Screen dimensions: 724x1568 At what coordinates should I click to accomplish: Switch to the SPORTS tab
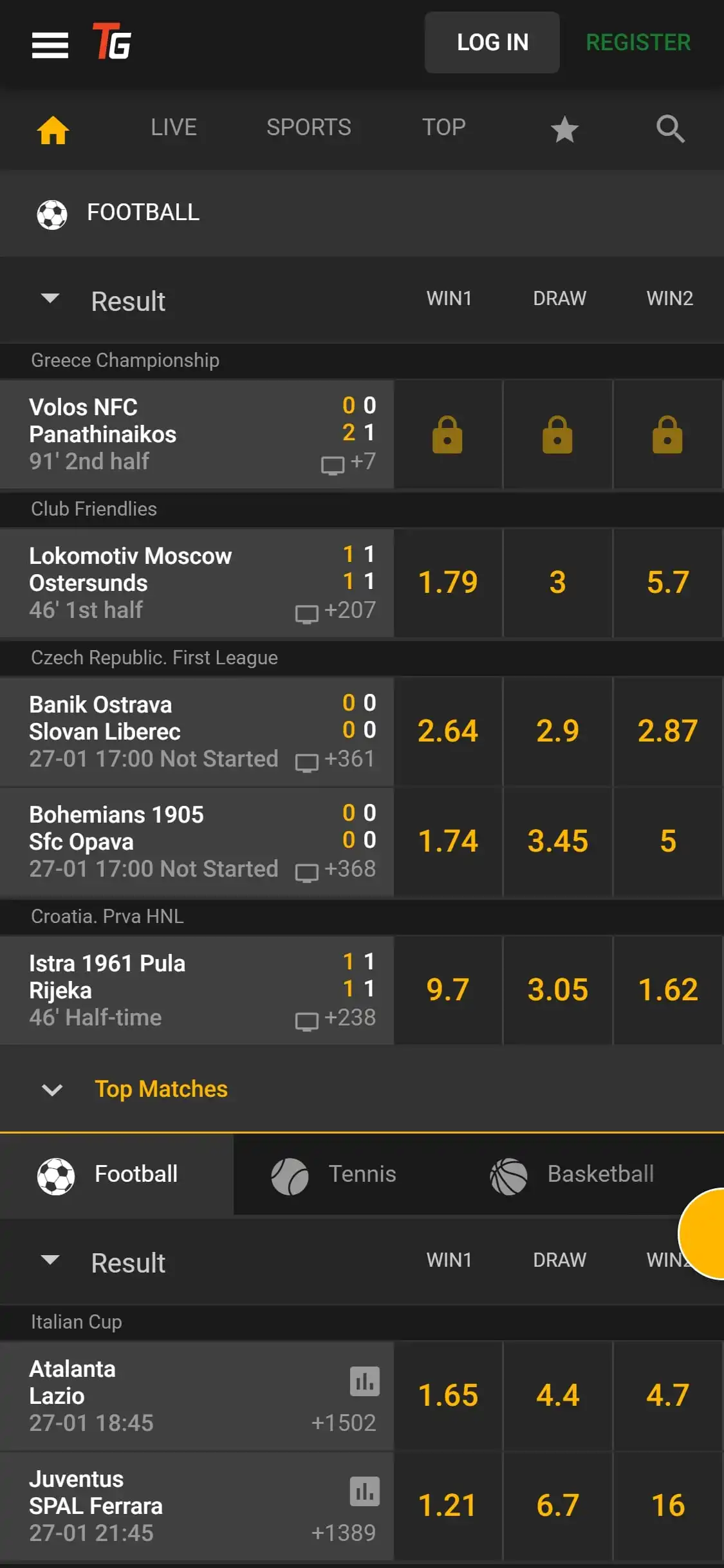pos(309,127)
